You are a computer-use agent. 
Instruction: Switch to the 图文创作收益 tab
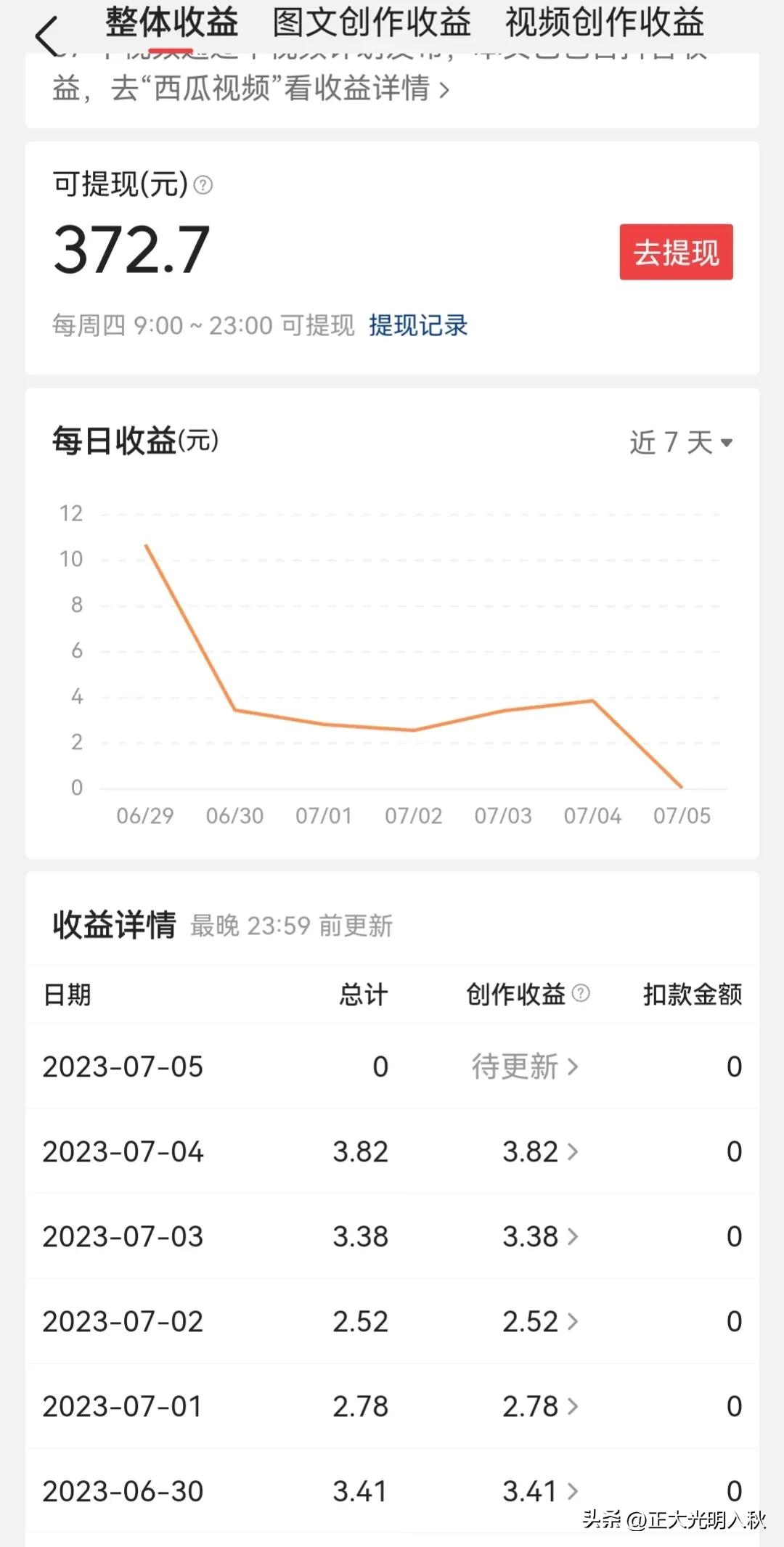(371, 23)
